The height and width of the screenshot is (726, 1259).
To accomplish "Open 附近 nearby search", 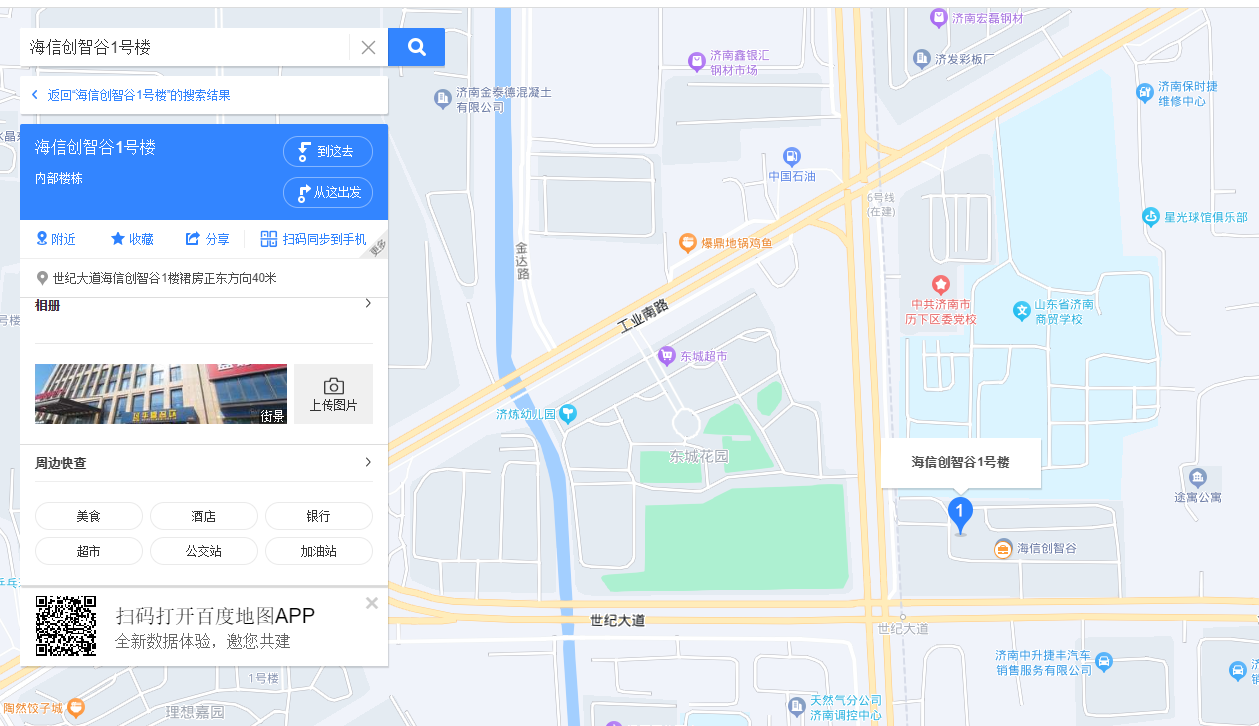I will click(56, 239).
